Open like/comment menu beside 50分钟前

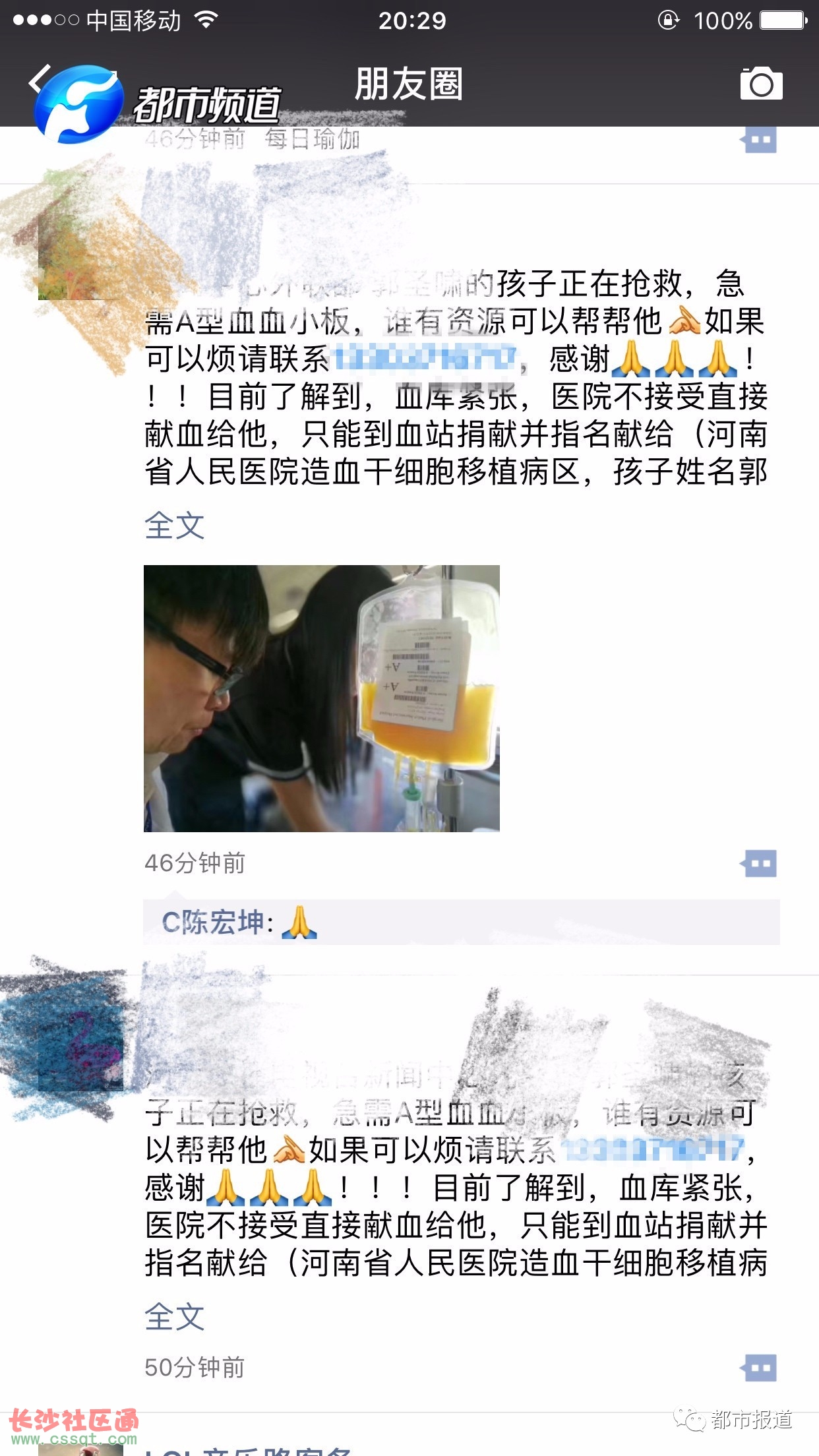(760, 1368)
